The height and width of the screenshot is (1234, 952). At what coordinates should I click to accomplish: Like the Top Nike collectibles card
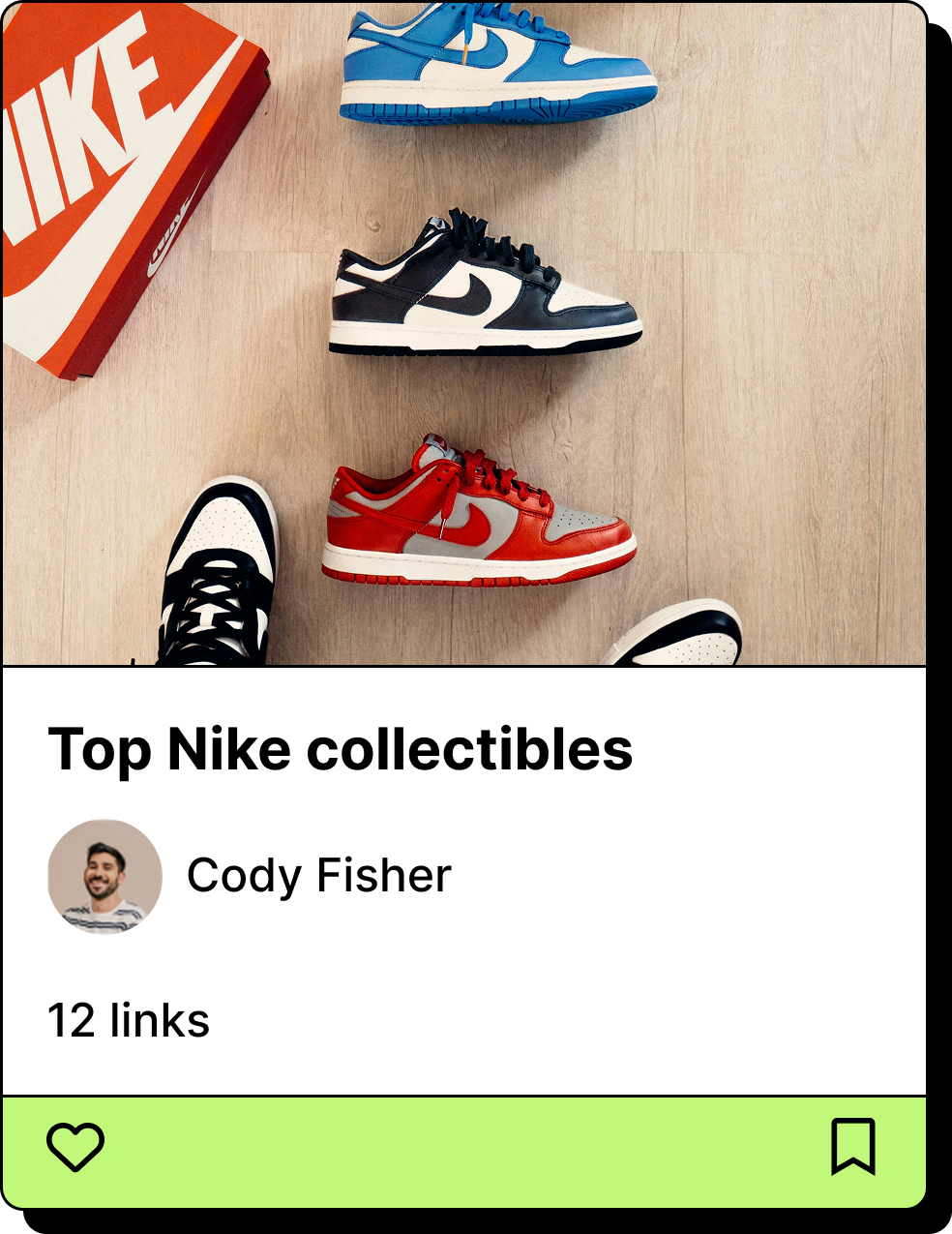[x=75, y=1148]
